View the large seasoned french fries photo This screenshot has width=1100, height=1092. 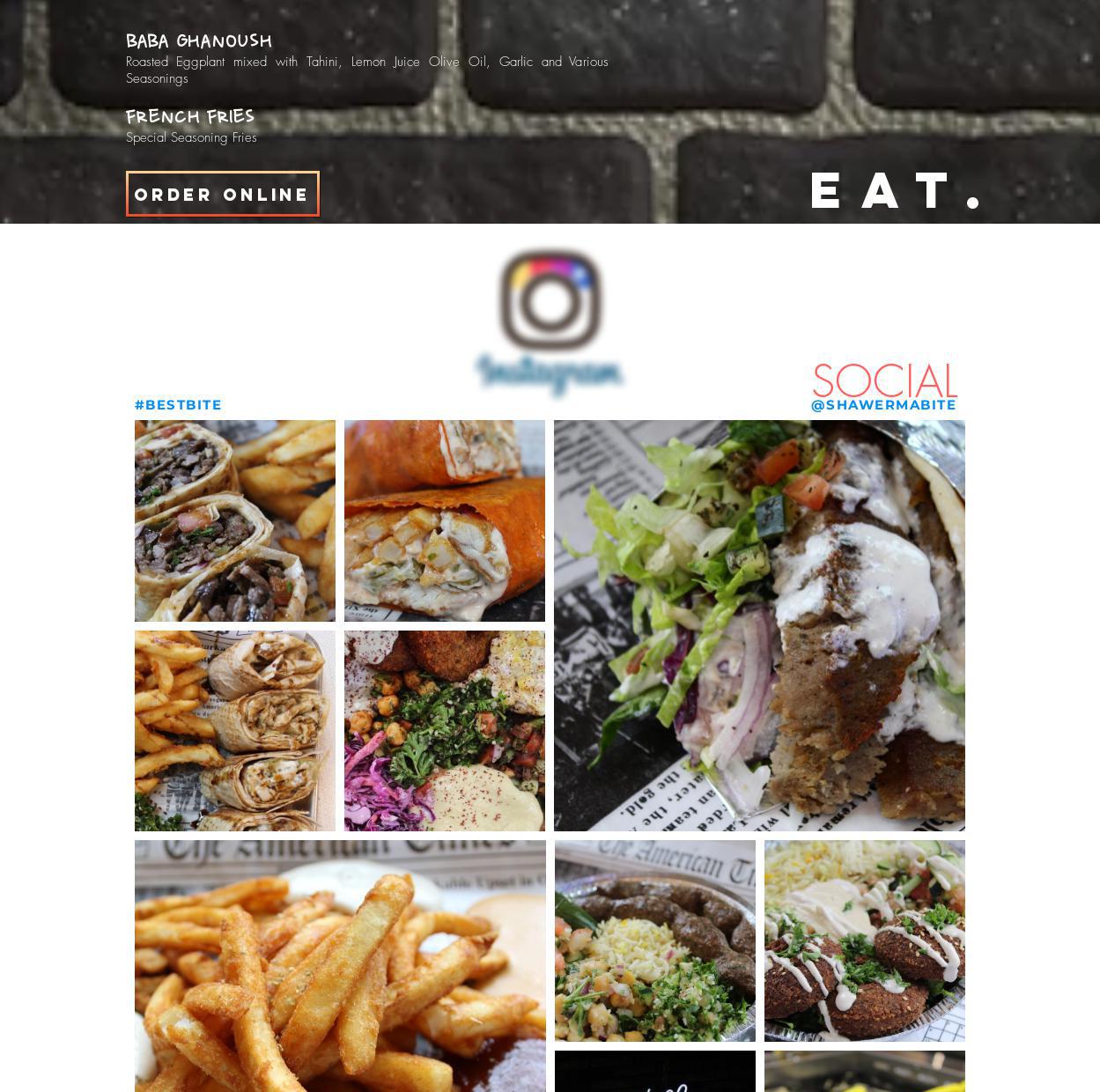coord(340,965)
